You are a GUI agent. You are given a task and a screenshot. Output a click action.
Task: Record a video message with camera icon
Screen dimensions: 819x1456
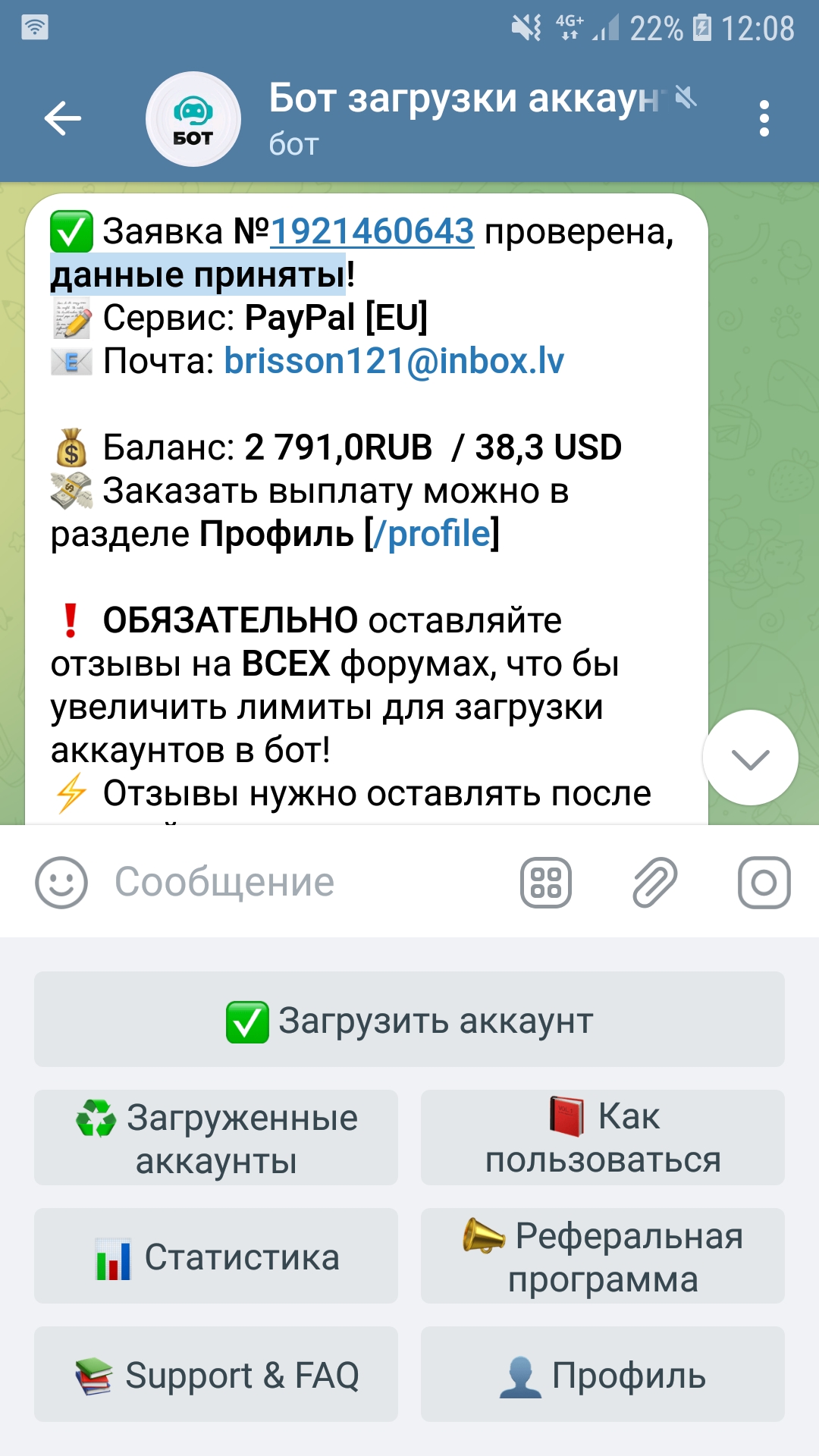click(x=764, y=883)
